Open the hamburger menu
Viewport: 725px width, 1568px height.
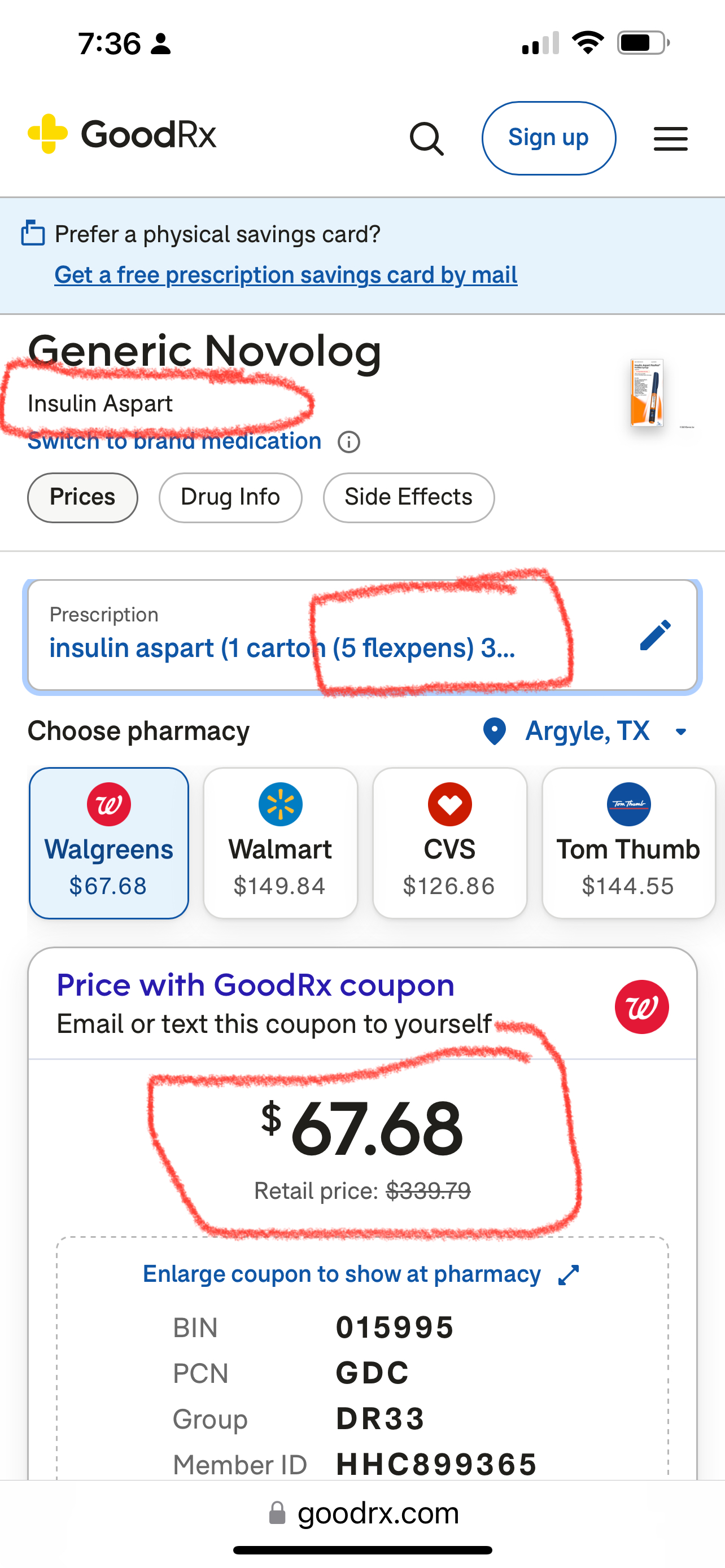click(670, 139)
